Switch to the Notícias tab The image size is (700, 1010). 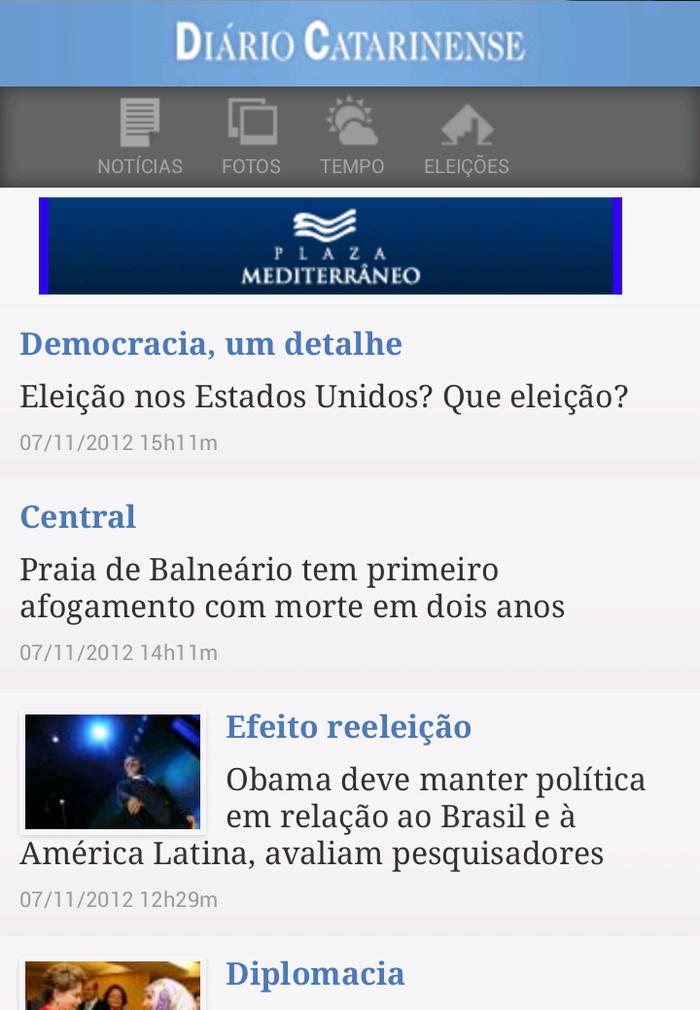140,137
